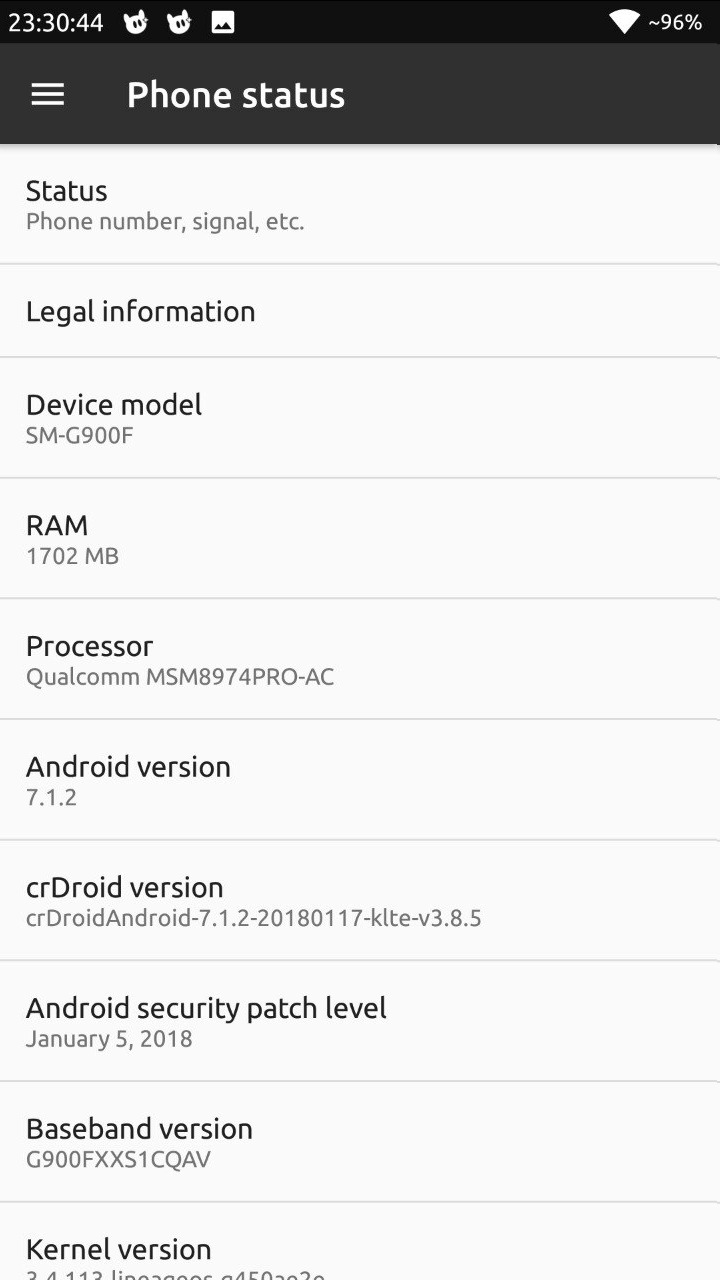Select the RAM row
The image size is (720, 1280).
click(360, 539)
